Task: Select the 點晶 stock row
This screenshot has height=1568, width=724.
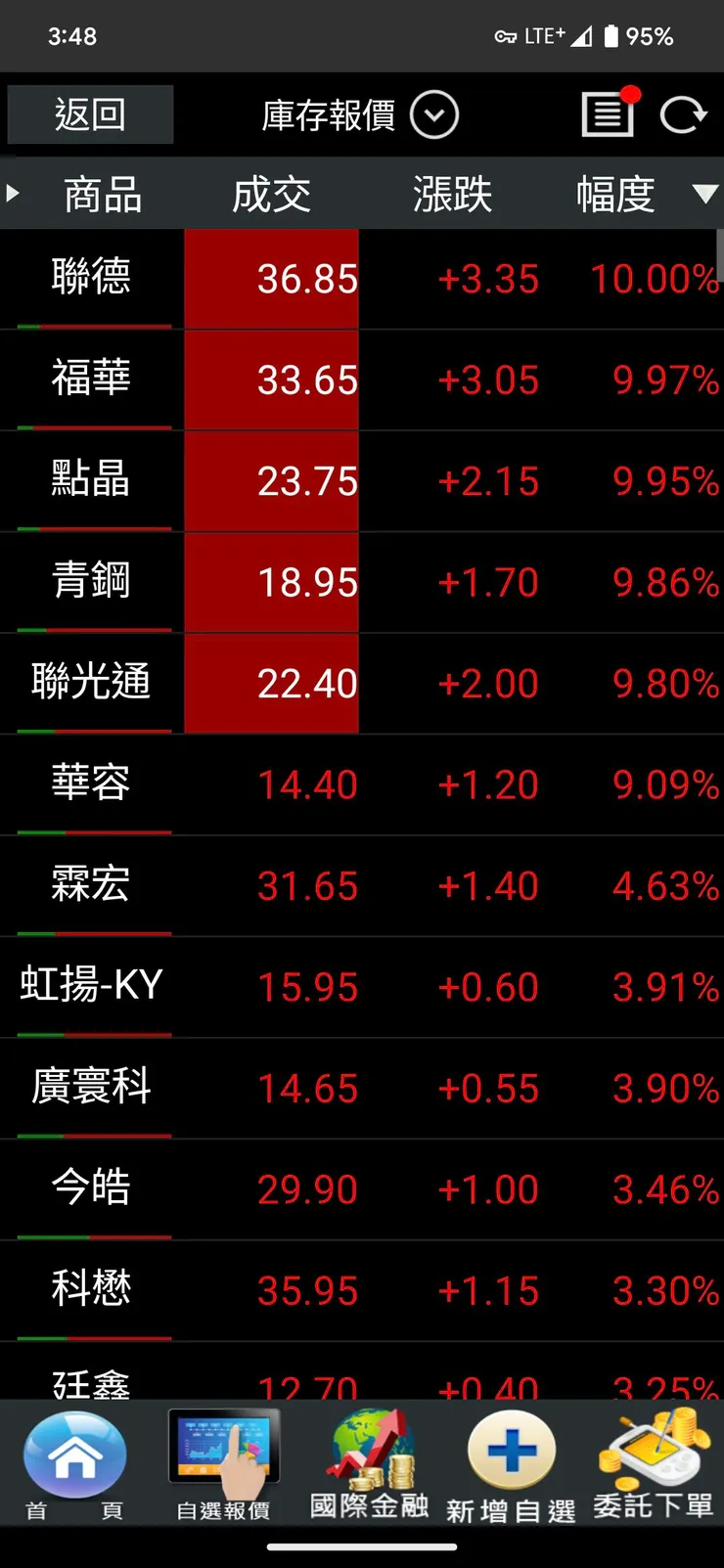Action: click(91, 480)
